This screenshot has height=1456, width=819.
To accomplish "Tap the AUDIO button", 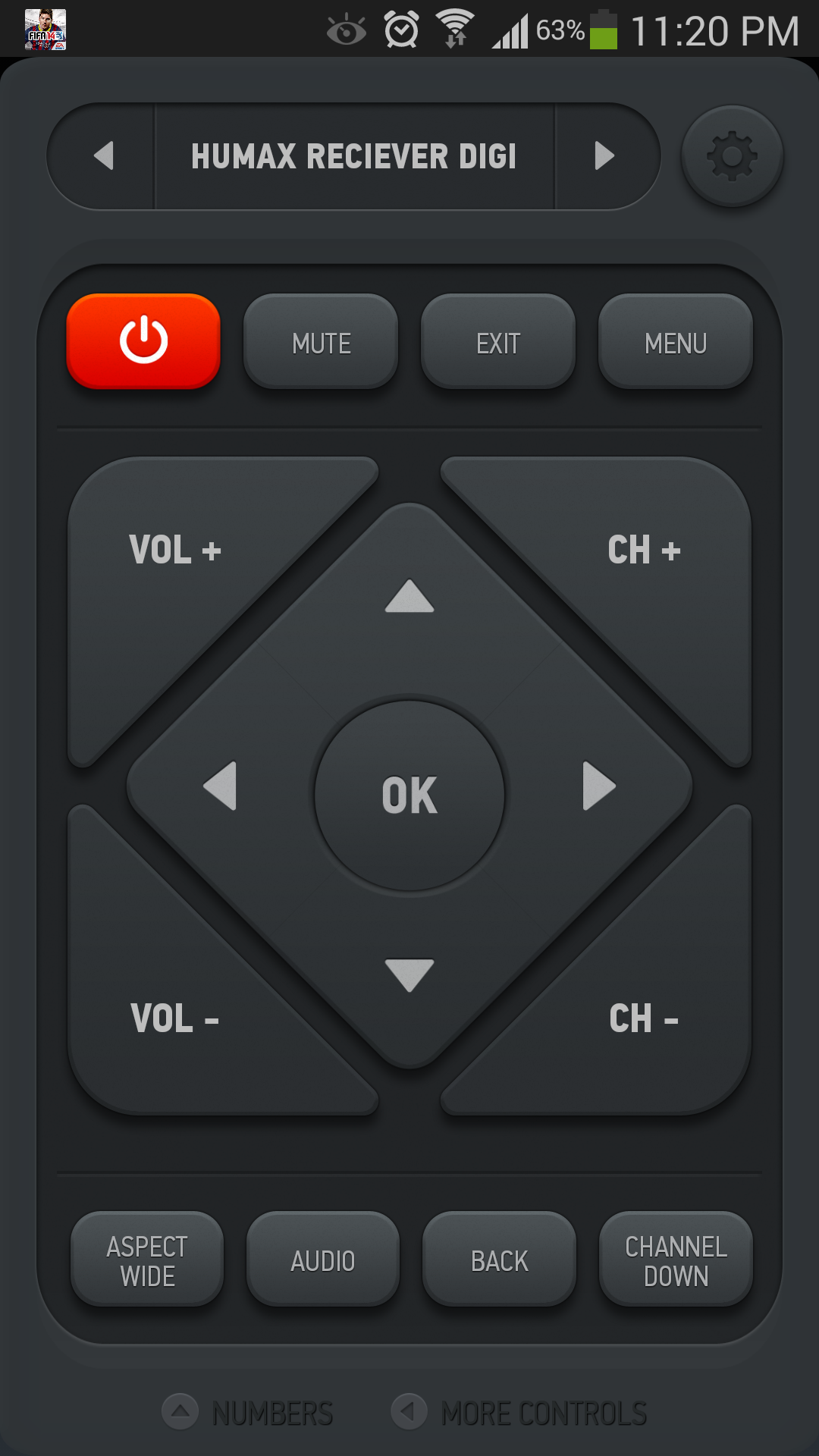I will tap(323, 1260).
